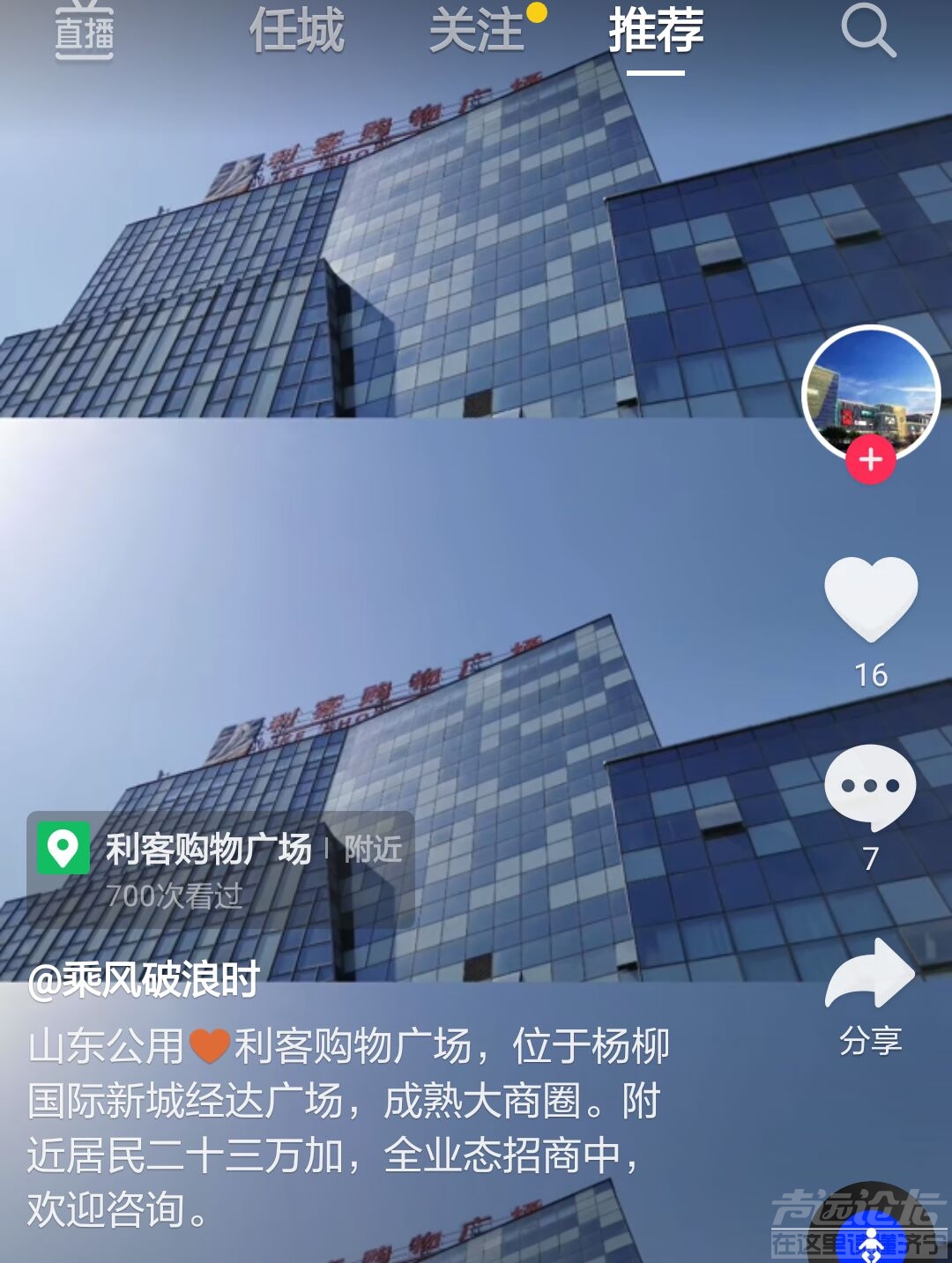Share the video with the 分享 arrow
952x1263 pixels.
tap(871, 974)
